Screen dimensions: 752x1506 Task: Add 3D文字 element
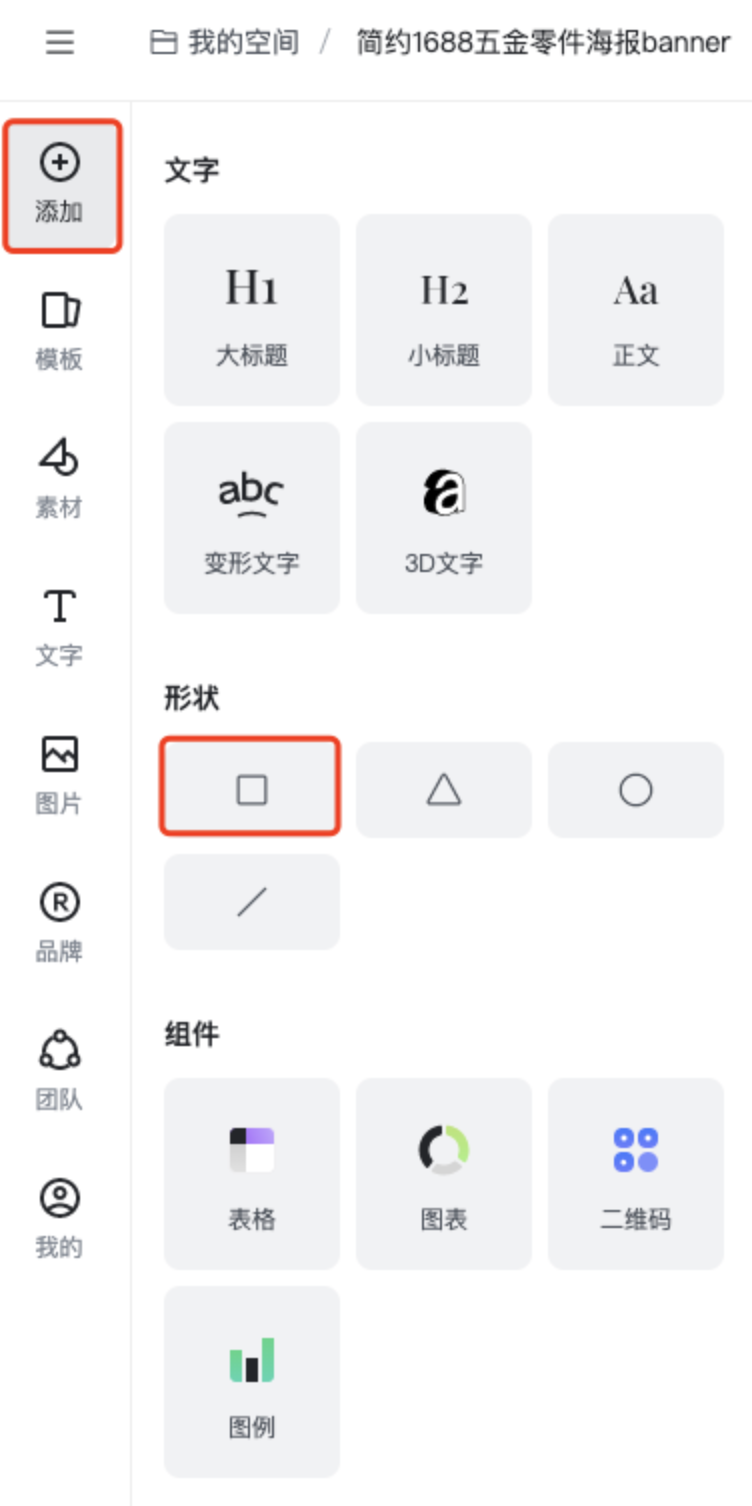[444, 518]
